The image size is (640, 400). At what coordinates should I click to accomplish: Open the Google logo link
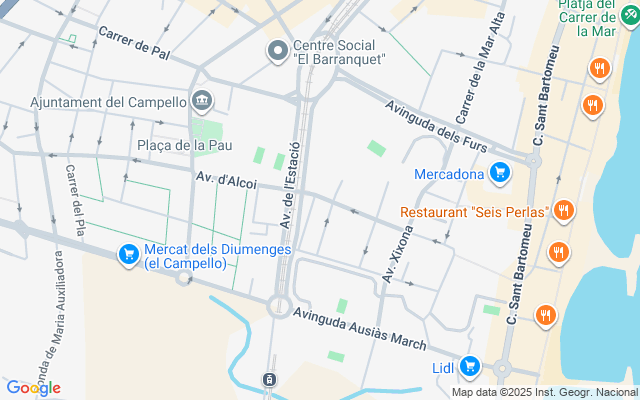(33, 388)
